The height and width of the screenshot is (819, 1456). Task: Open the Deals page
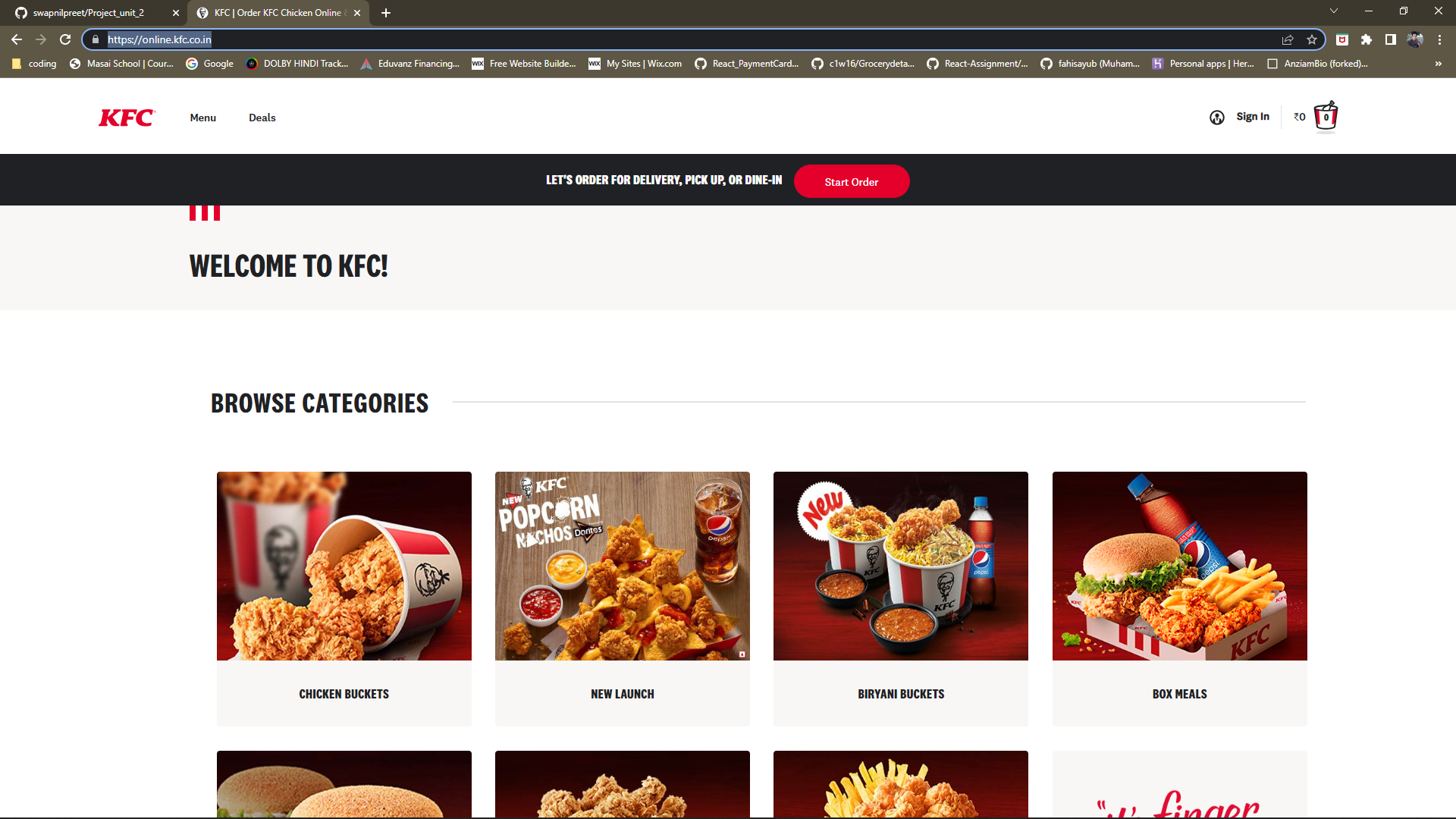coord(262,118)
